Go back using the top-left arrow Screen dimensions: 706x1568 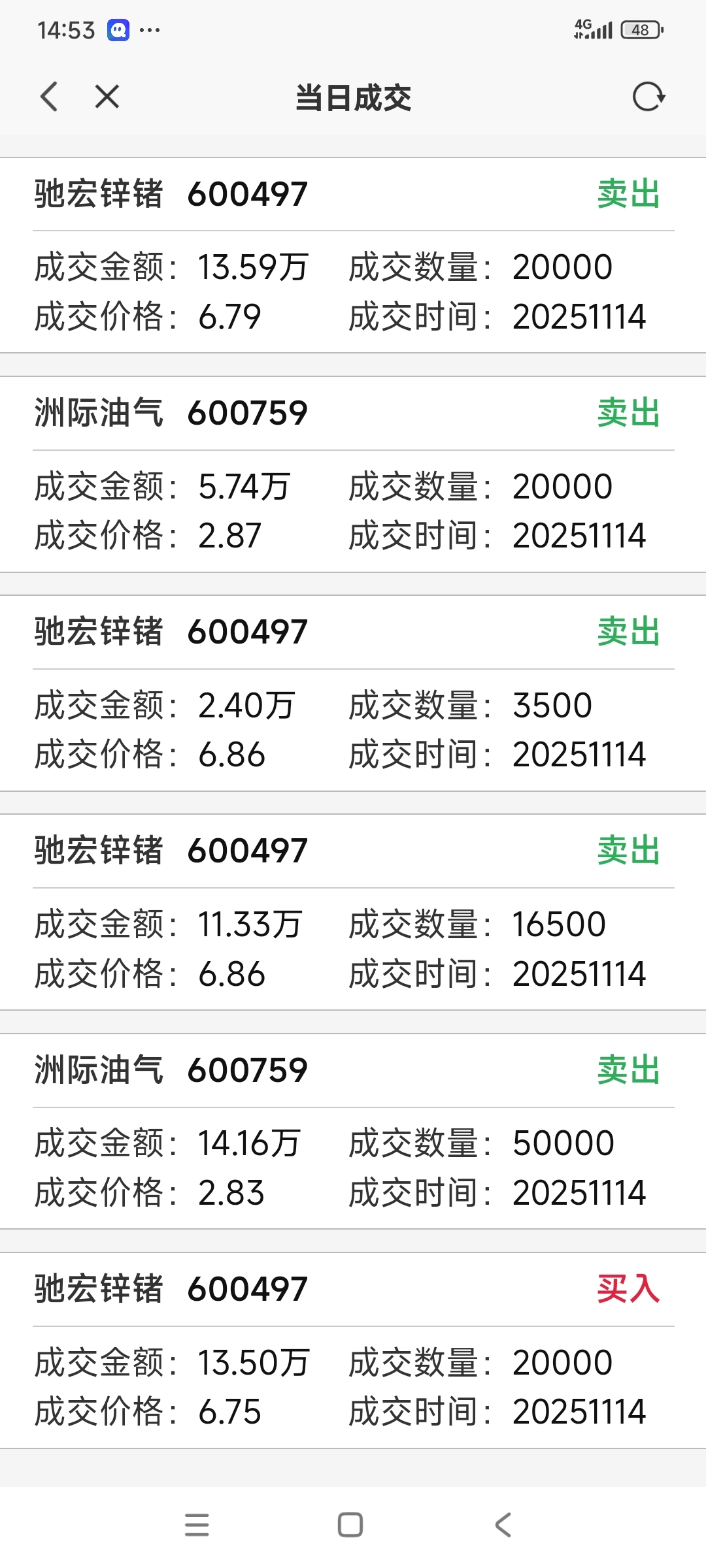pos(49,97)
